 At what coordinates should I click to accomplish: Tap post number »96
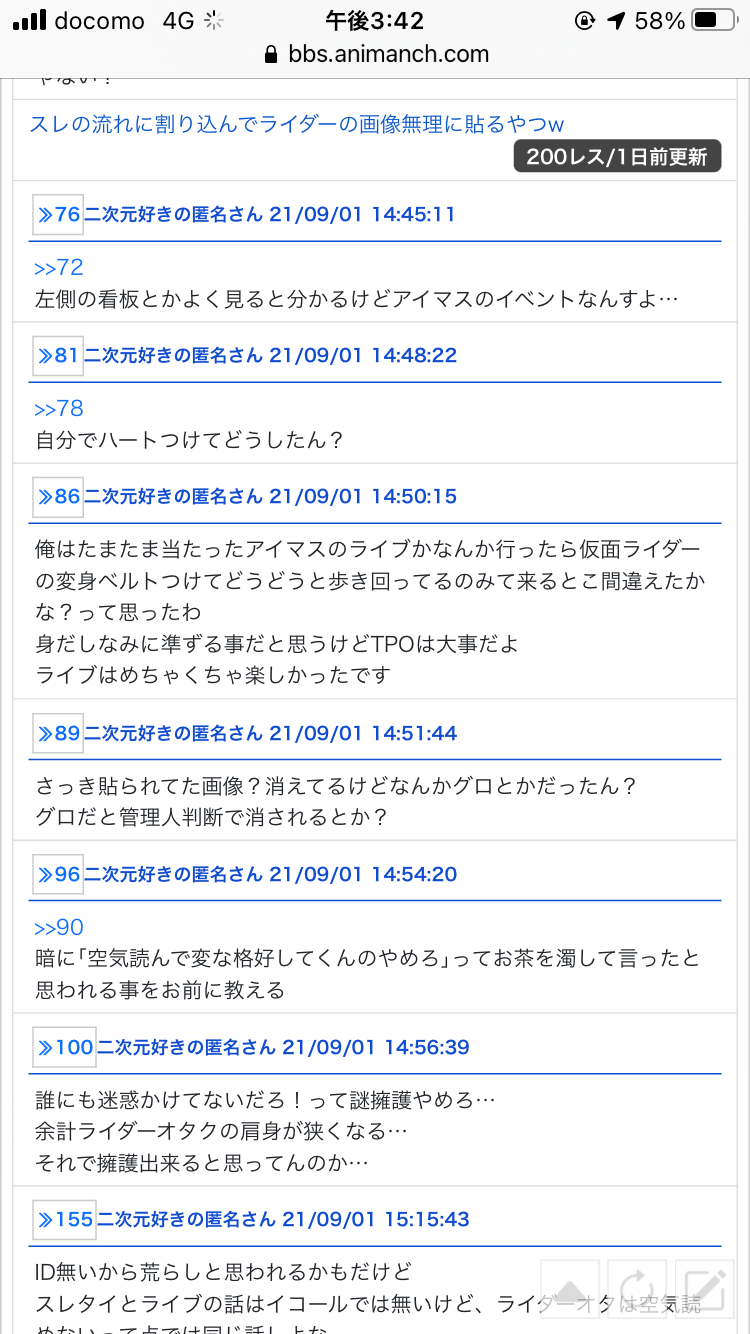point(58,874)
